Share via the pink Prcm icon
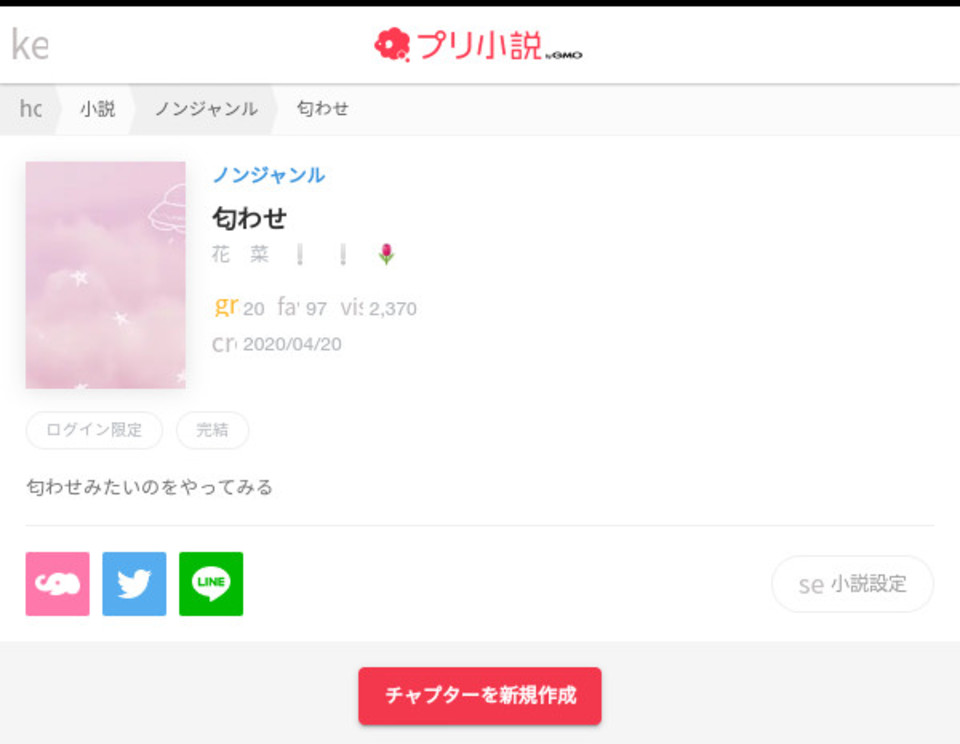The height and width of the screenshot is (744, 960). 57,584
